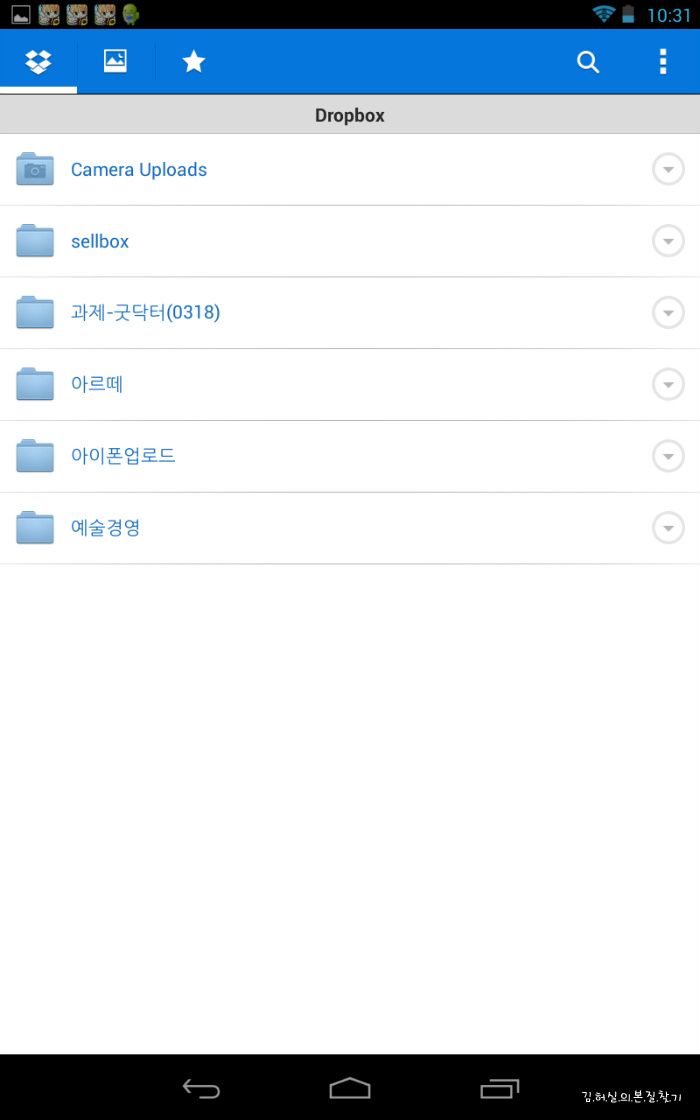Go to the home screen
The height and width of the screenshot is (1120, 700).
click(350, 1089)
